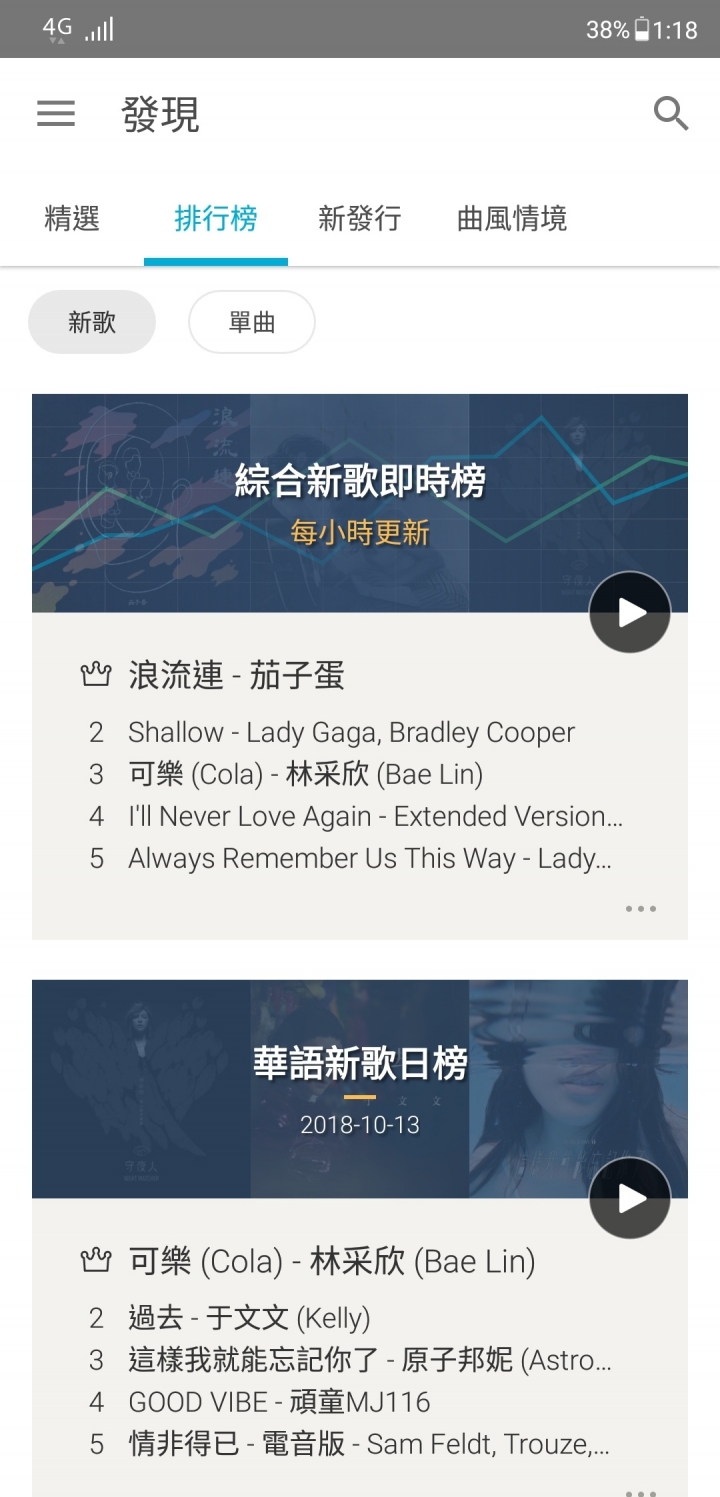This screenshot has height=1497, width=720.
Task: Click the crown icon beside 浪流連
Action: point(95,675)
